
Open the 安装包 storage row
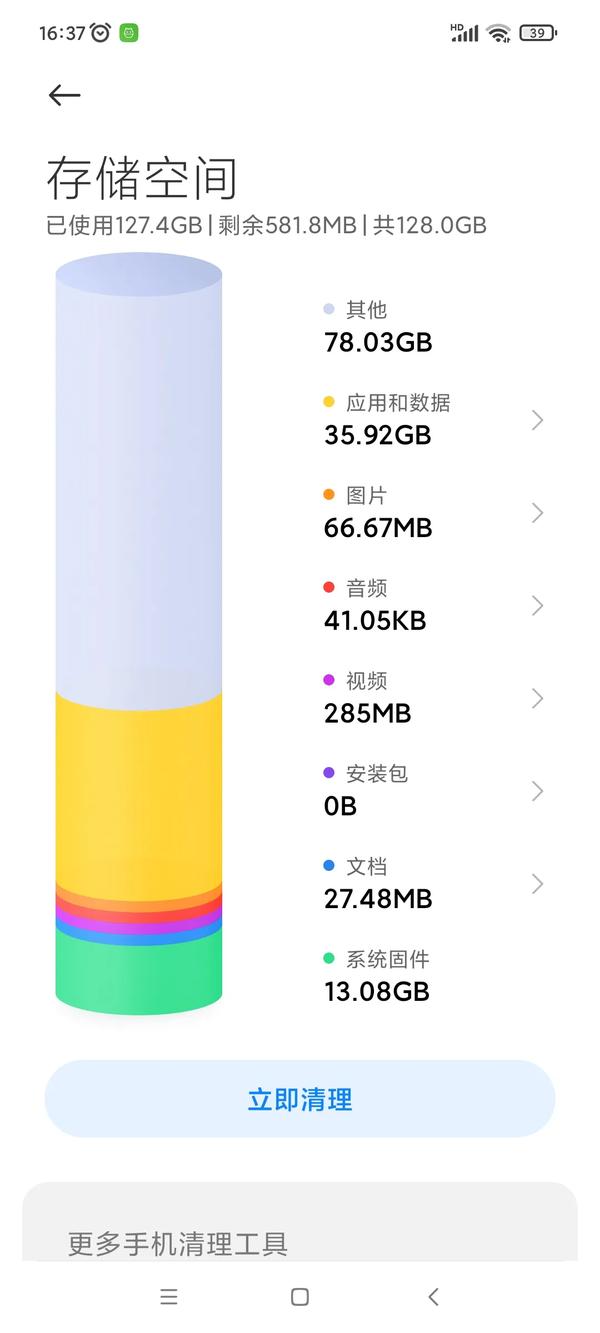pyautogui.click(x=434, y=790)
